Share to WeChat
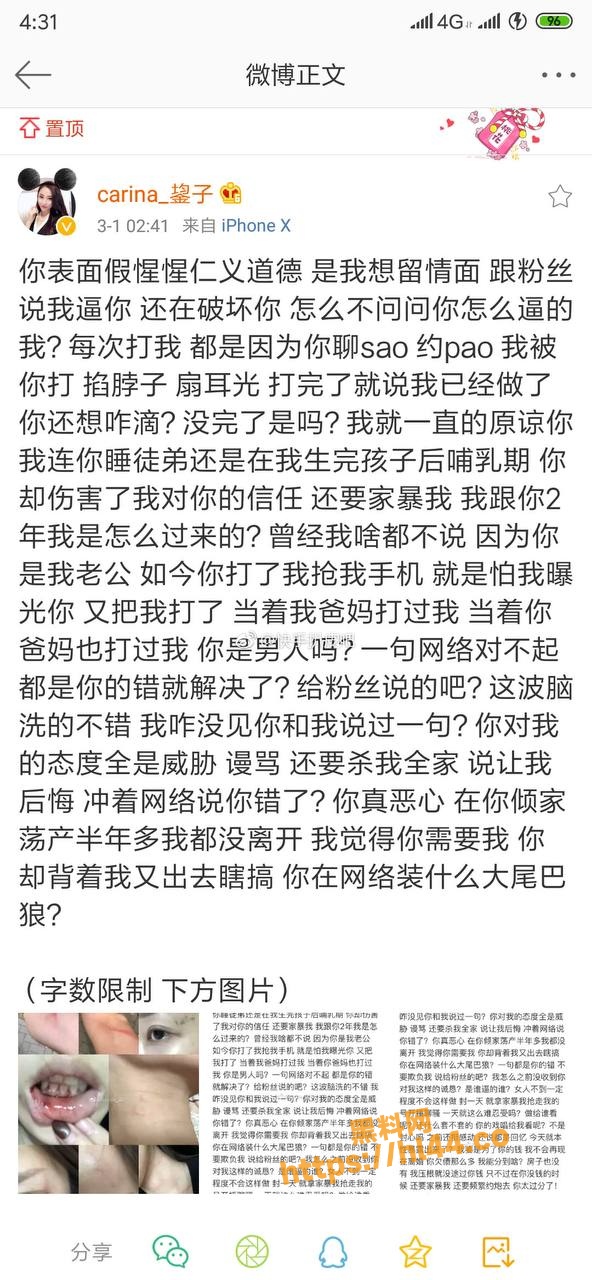This screenshot has height=1280, width=592. point(170,1251)
